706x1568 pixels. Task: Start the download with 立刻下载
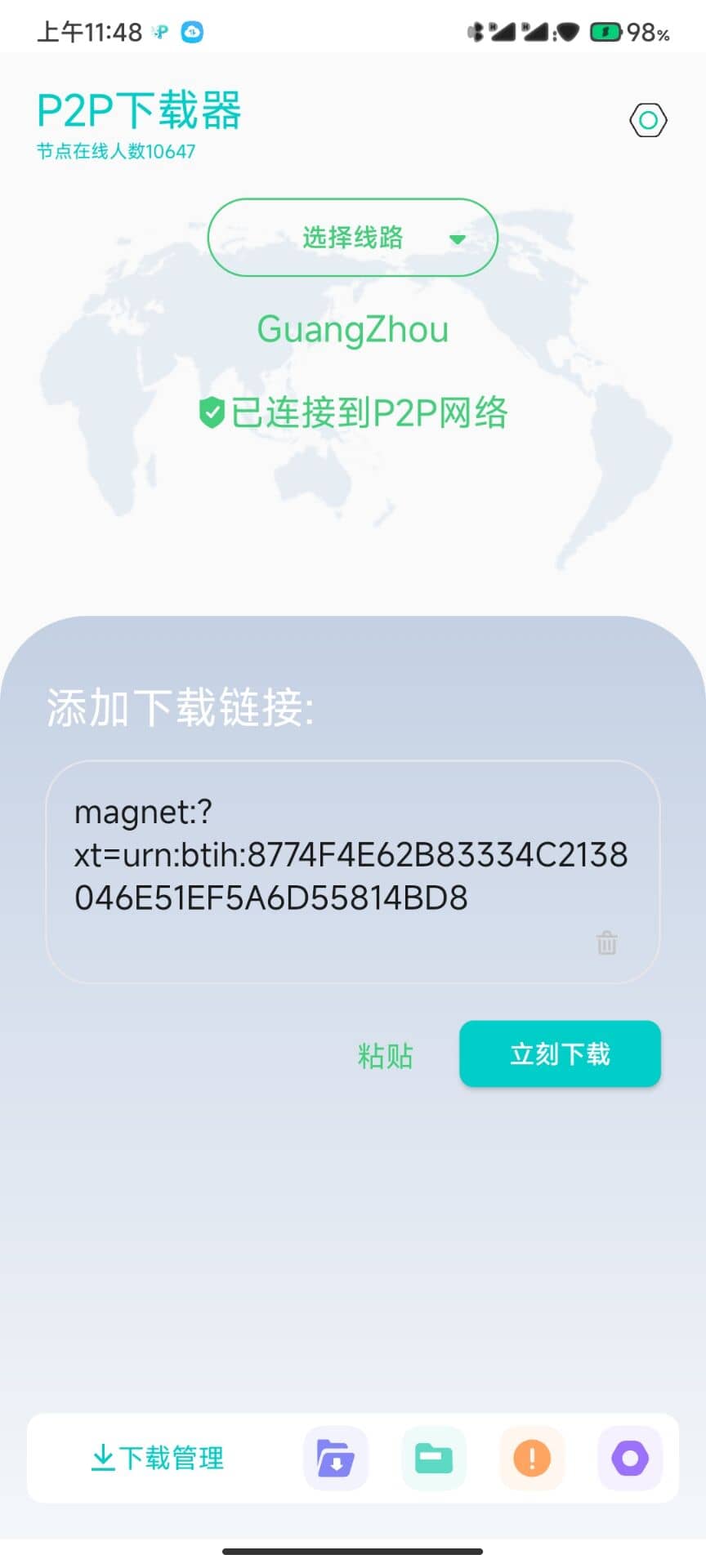click(560, 1053)
